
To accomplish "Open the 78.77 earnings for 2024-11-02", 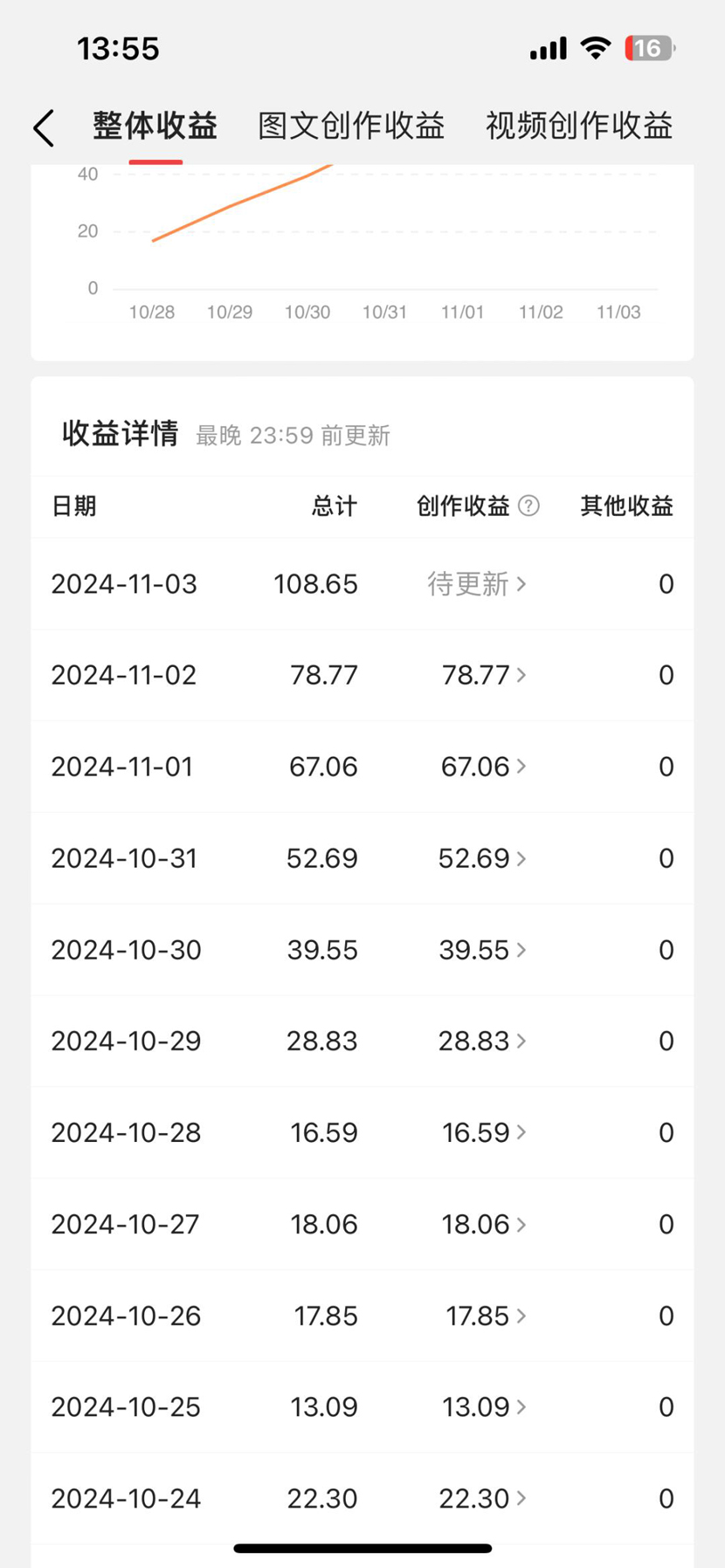I will pos(483,675).
